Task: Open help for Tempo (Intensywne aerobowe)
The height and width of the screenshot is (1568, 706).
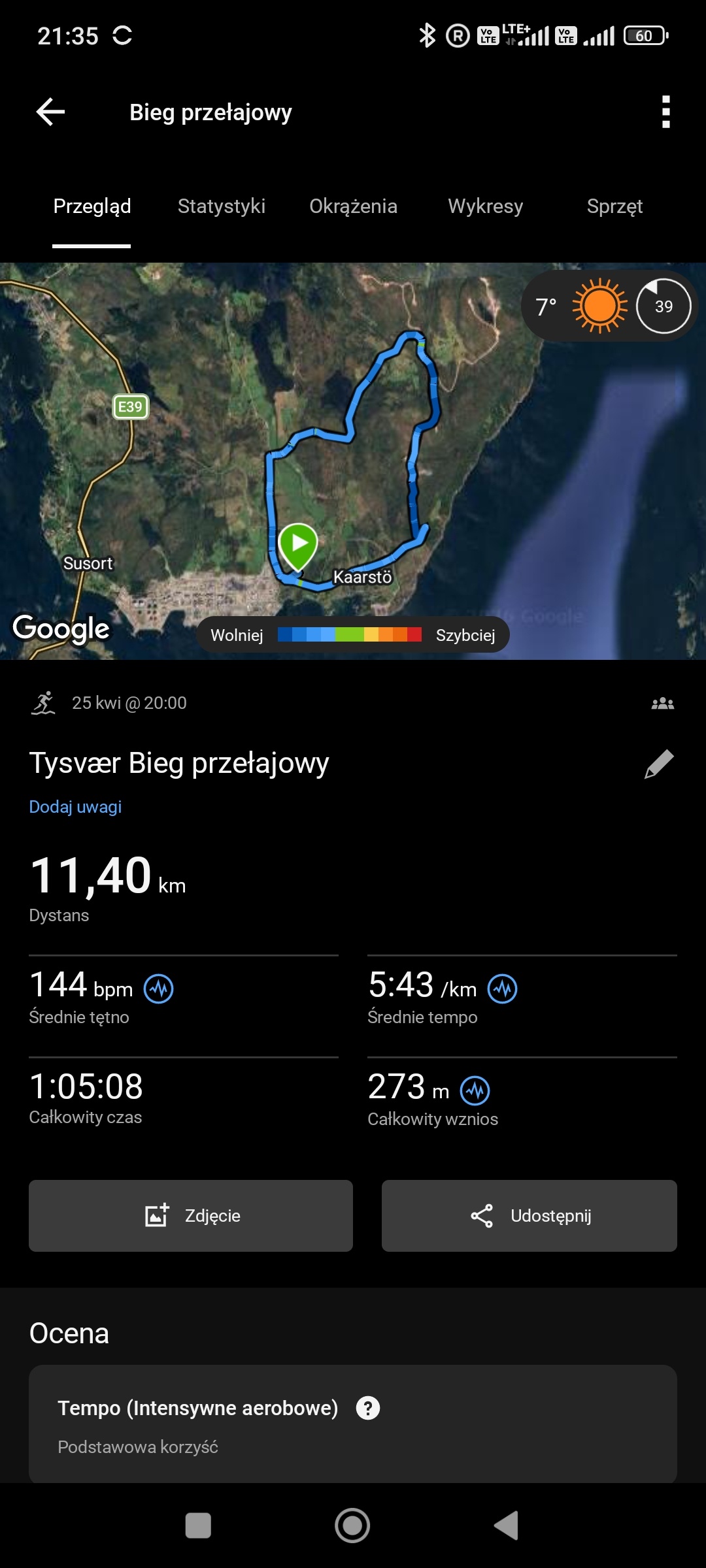Action: click(368, 1408)
